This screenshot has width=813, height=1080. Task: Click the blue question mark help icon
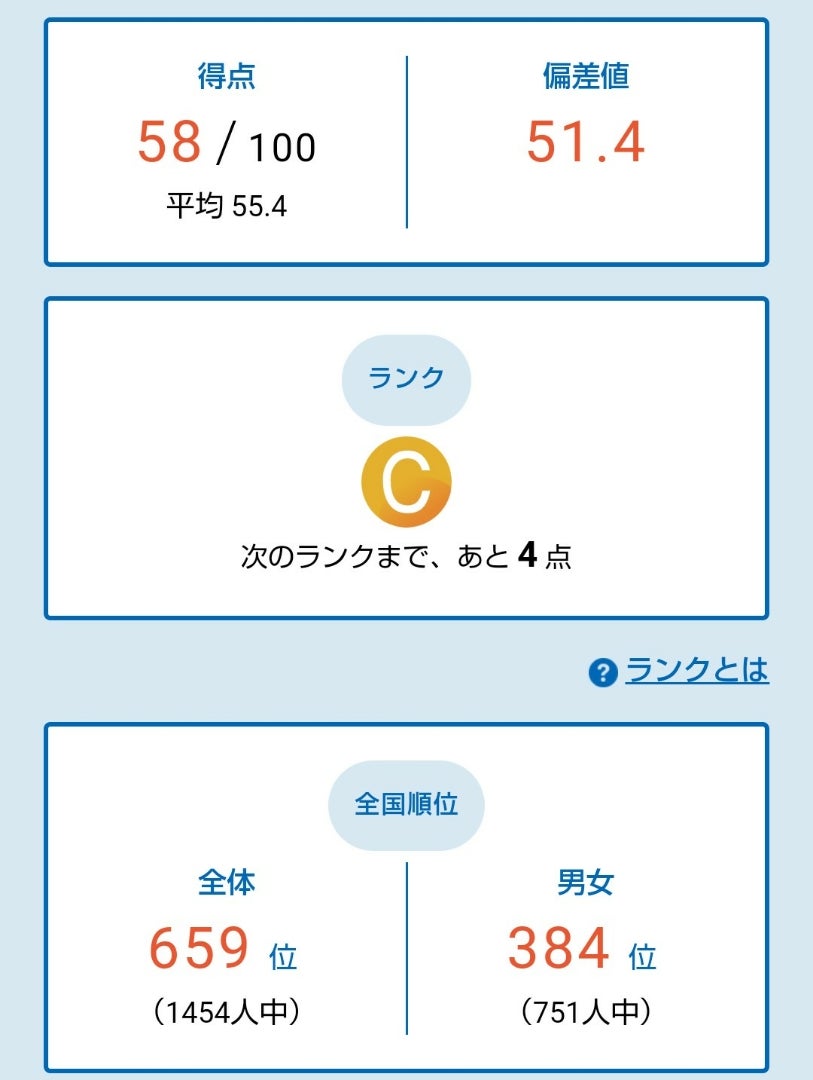pyautogui.click(x=604, y=671)
